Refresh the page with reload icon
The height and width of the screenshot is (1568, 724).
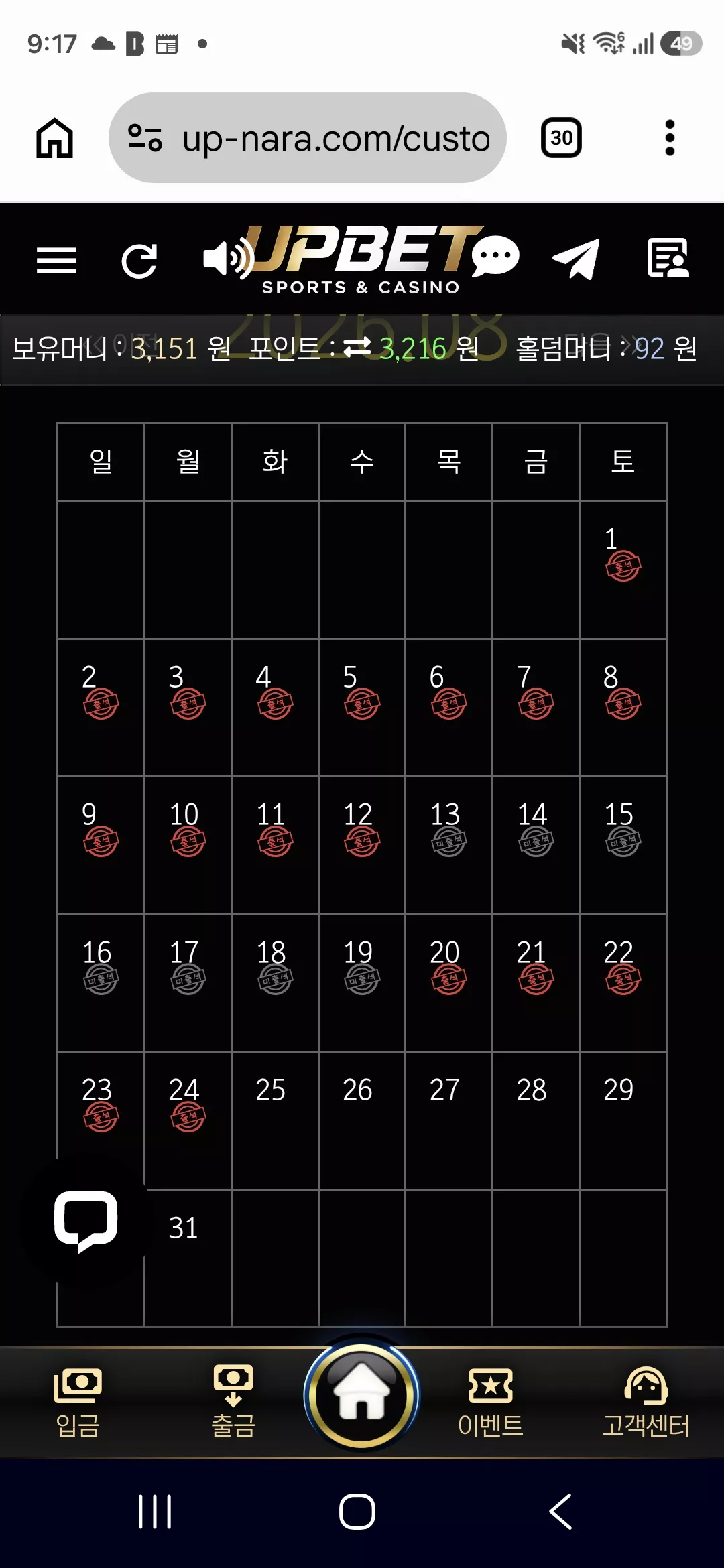coord(139,261)
